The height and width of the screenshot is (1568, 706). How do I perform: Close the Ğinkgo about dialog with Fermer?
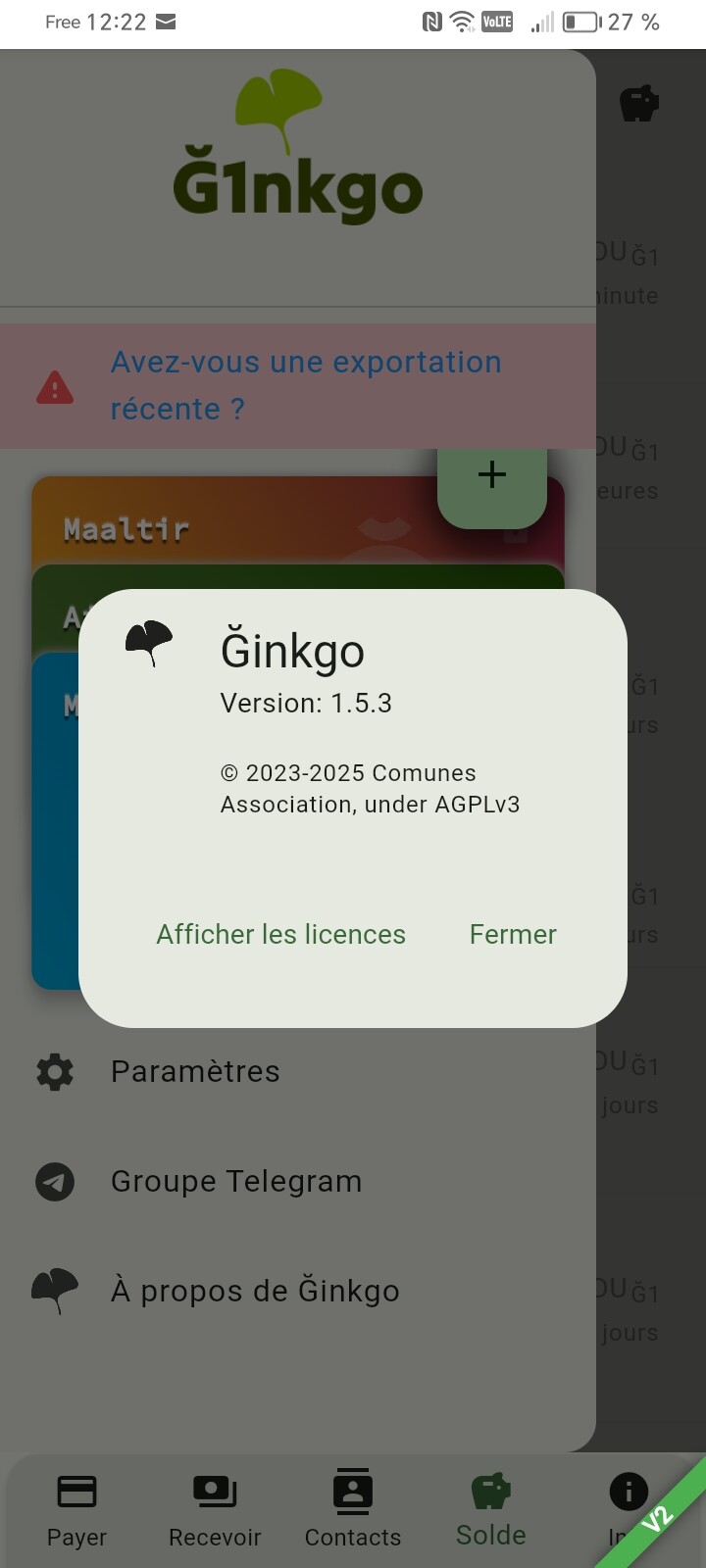(x=513, y=934)
